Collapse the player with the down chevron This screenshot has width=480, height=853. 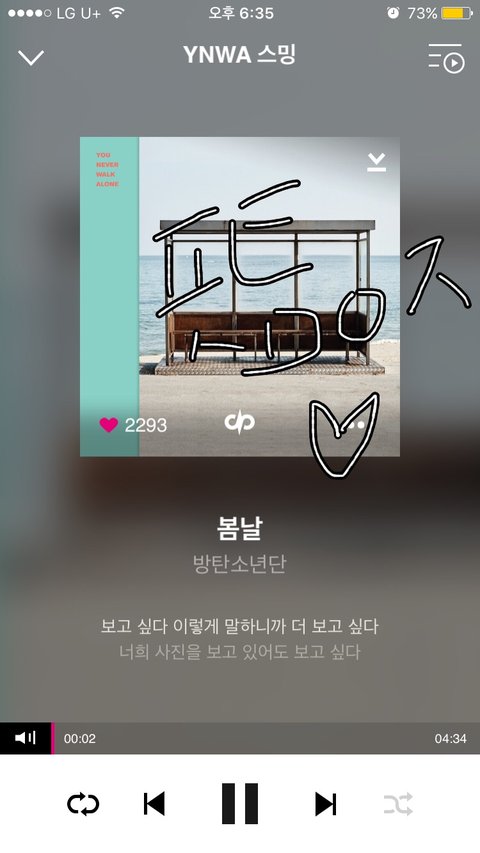[x=31, y=58]
